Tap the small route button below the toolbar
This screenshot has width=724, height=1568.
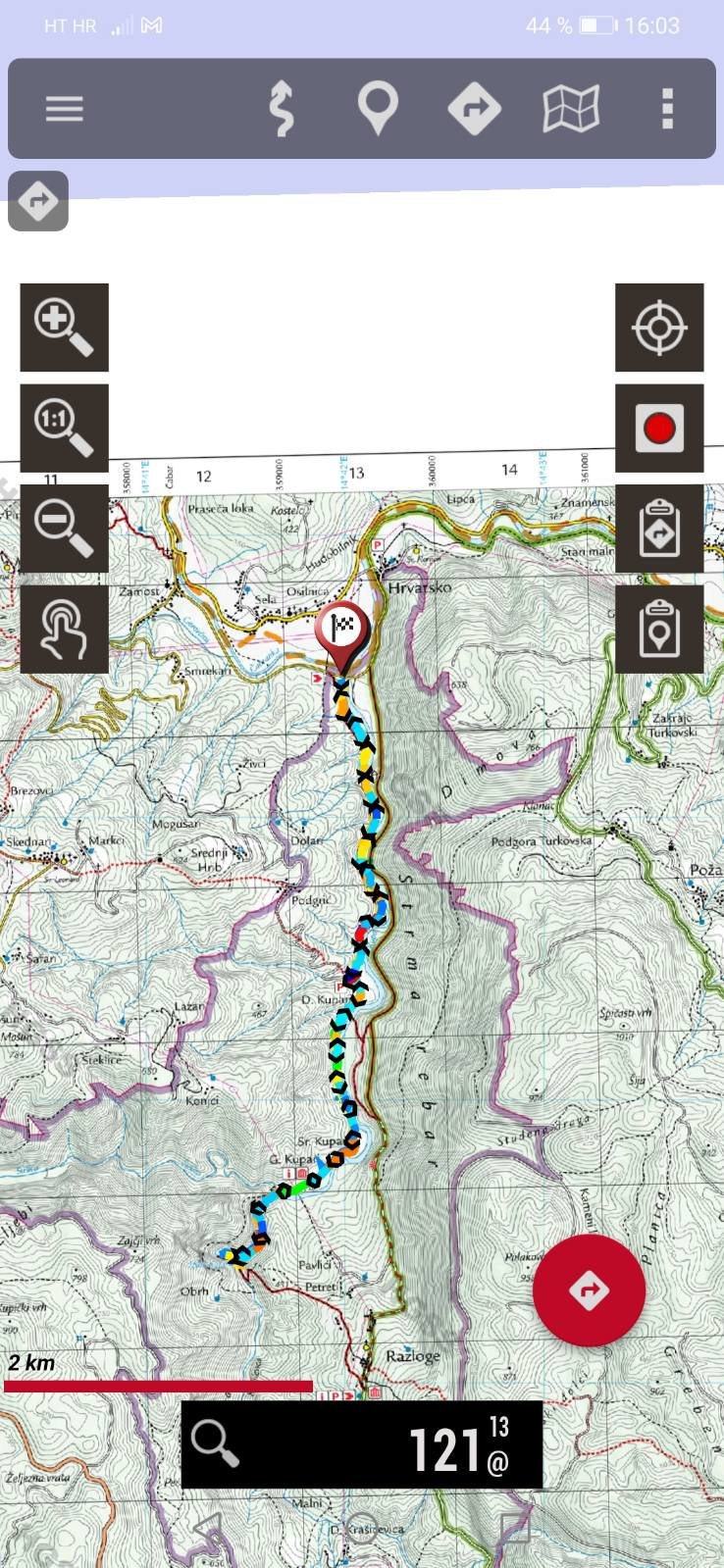tap(38, 201)
